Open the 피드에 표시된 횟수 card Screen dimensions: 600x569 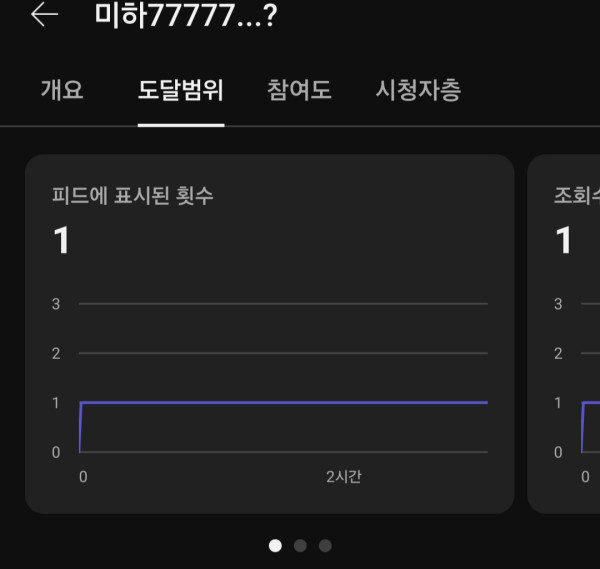coord(269,334)
